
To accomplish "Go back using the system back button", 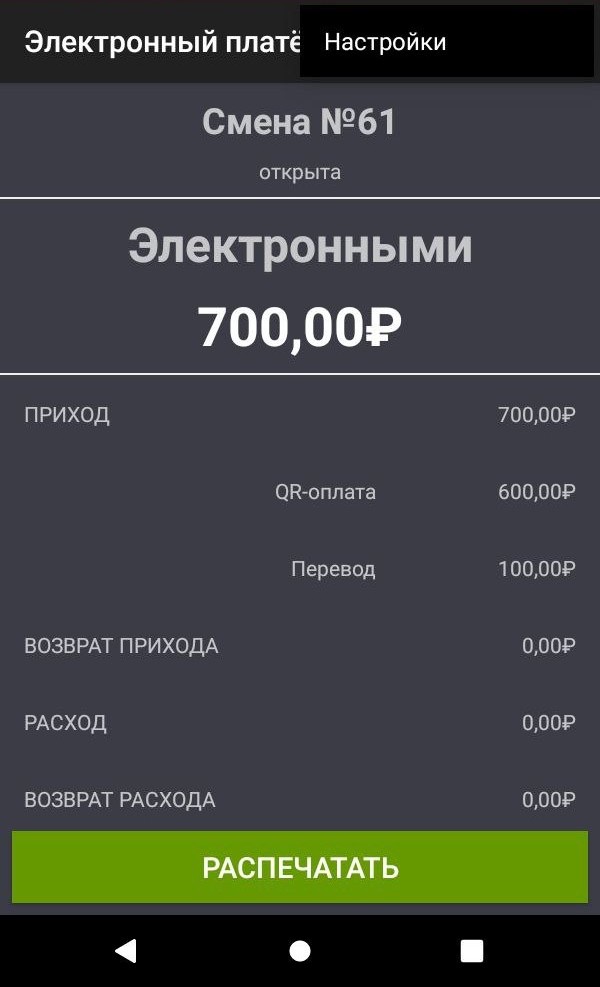I will point(126,950).
